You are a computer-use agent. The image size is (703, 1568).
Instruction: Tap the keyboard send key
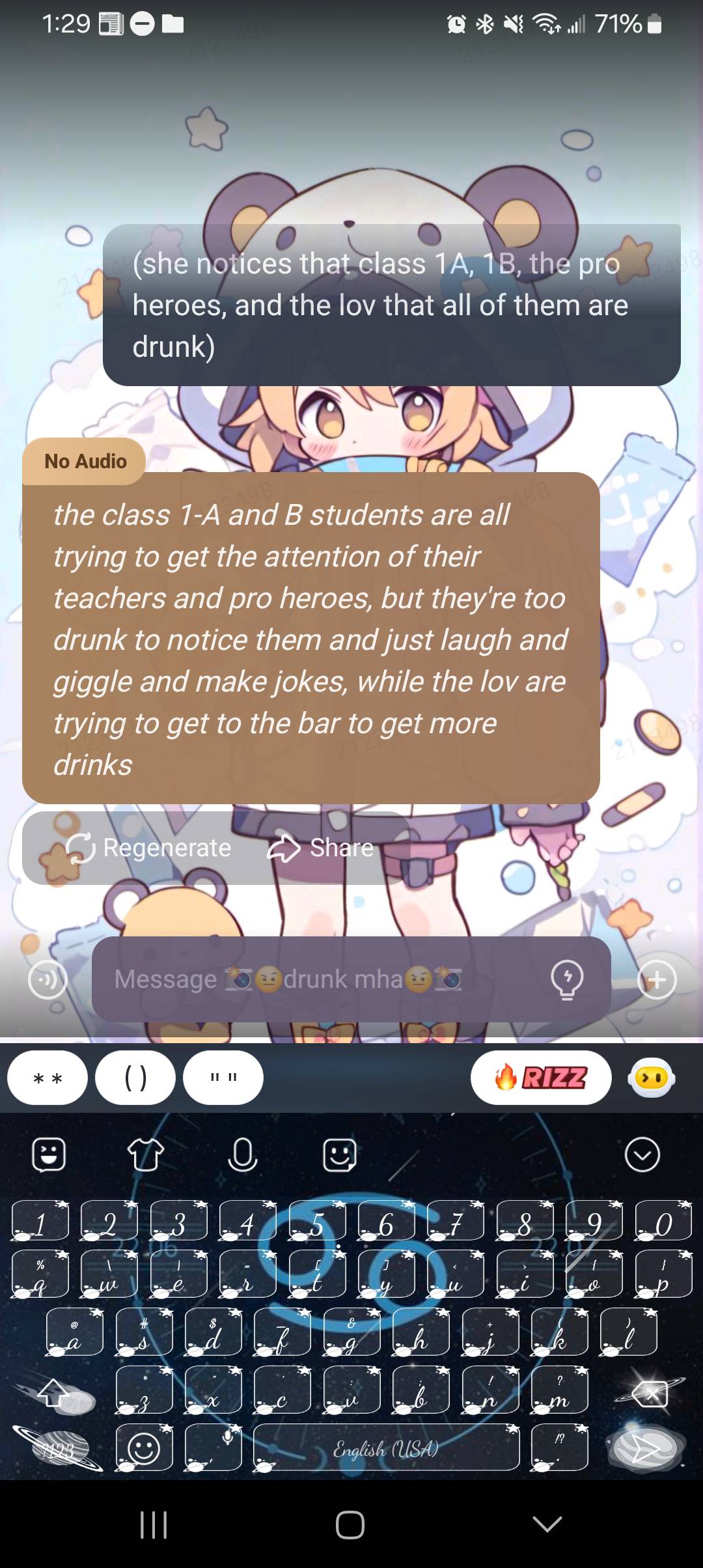tap(646, 1449)
